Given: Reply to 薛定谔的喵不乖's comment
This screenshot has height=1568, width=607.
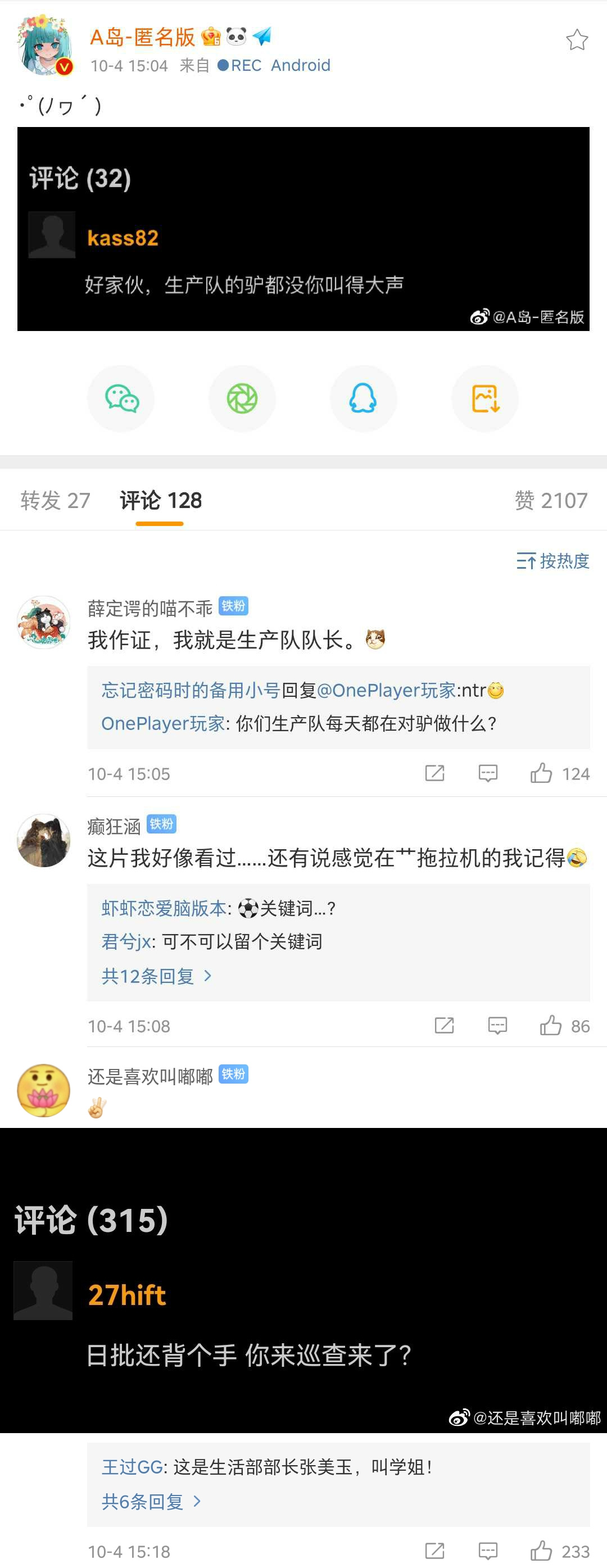Looking at the screenshot, I should pyautogui.click(x=488, y=774).
